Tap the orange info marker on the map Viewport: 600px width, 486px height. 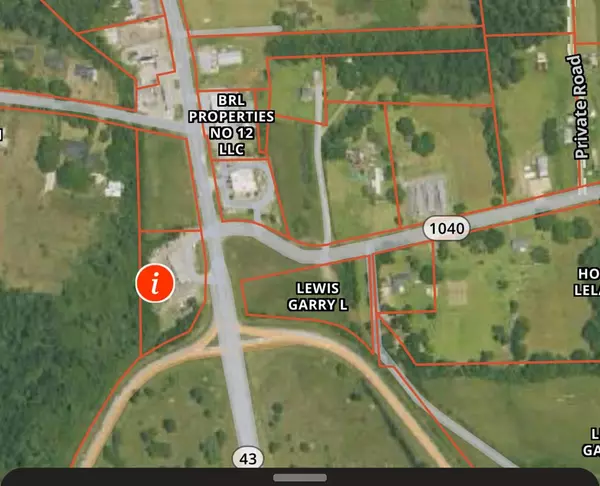tap(155, 283)
